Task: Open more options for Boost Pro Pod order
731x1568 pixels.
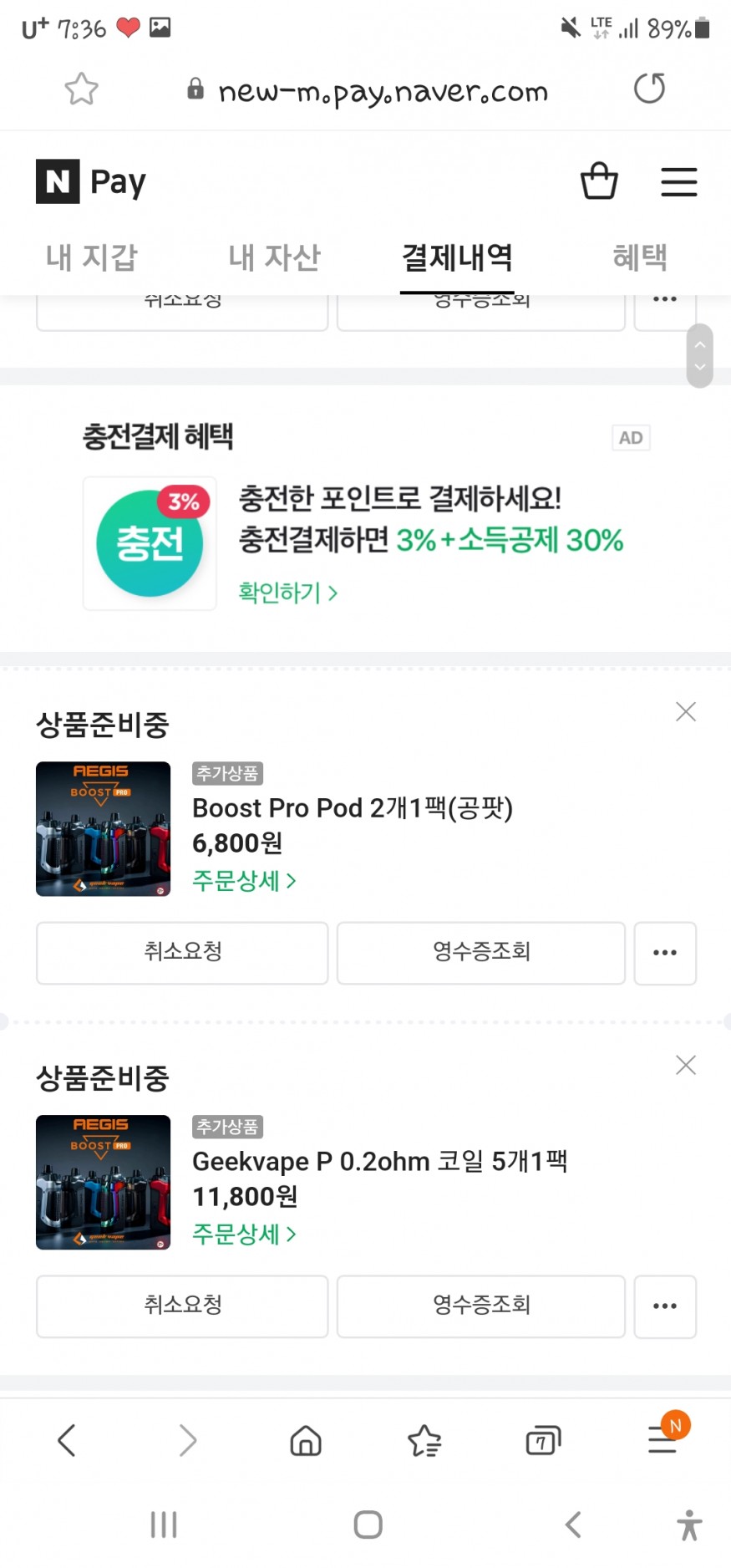Action: 665,952
